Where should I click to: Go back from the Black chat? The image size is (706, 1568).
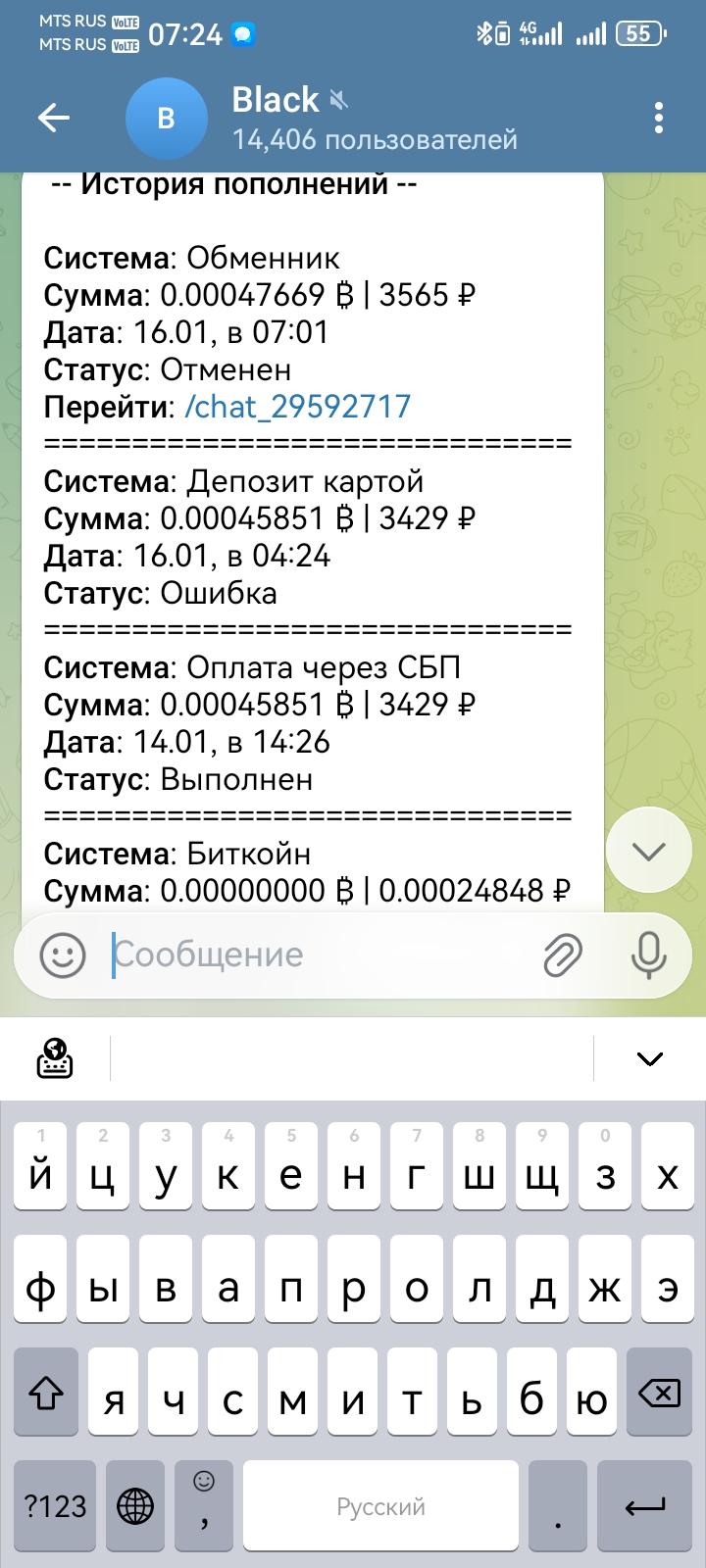54,119
